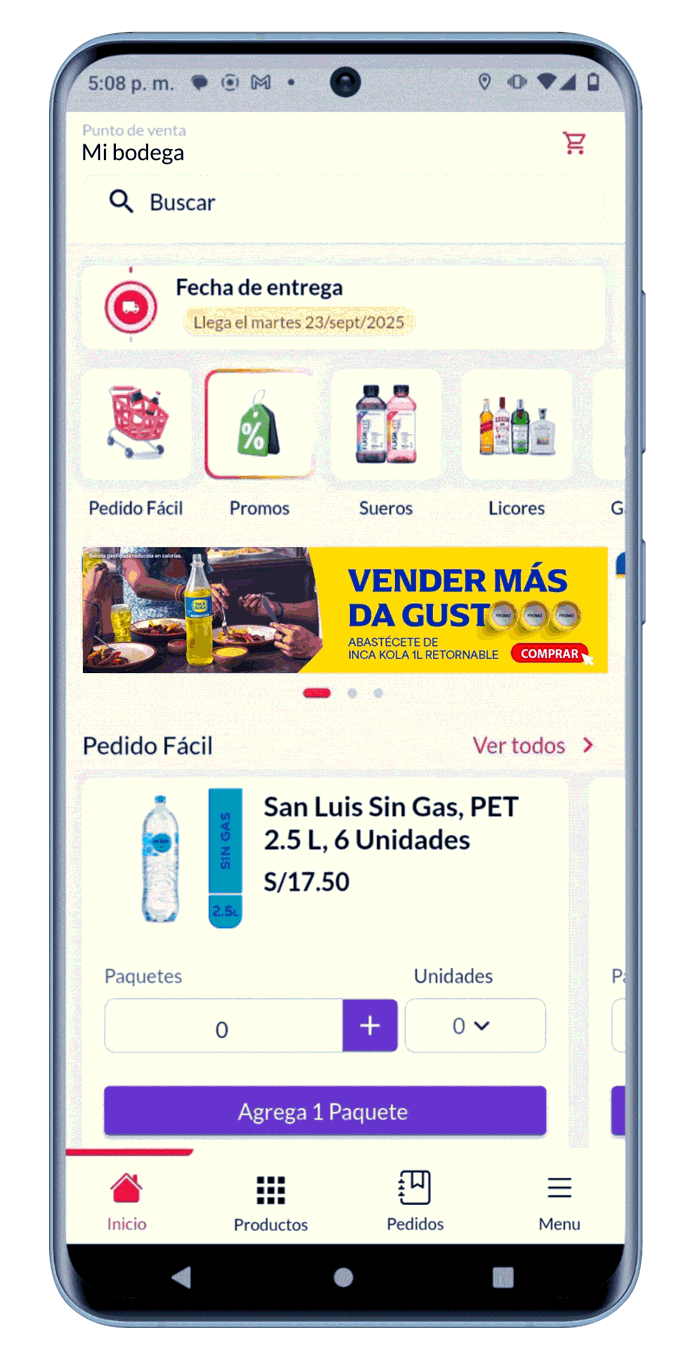
Task: View all Pedido Fácil products
Action: (533, 745)
